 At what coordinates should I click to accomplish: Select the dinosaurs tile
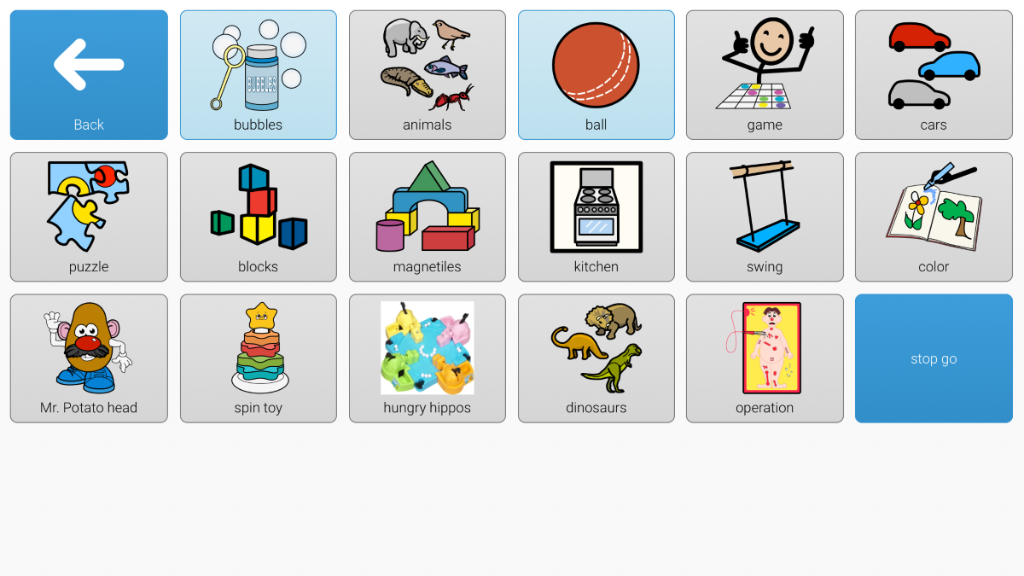tap(596, 358)
